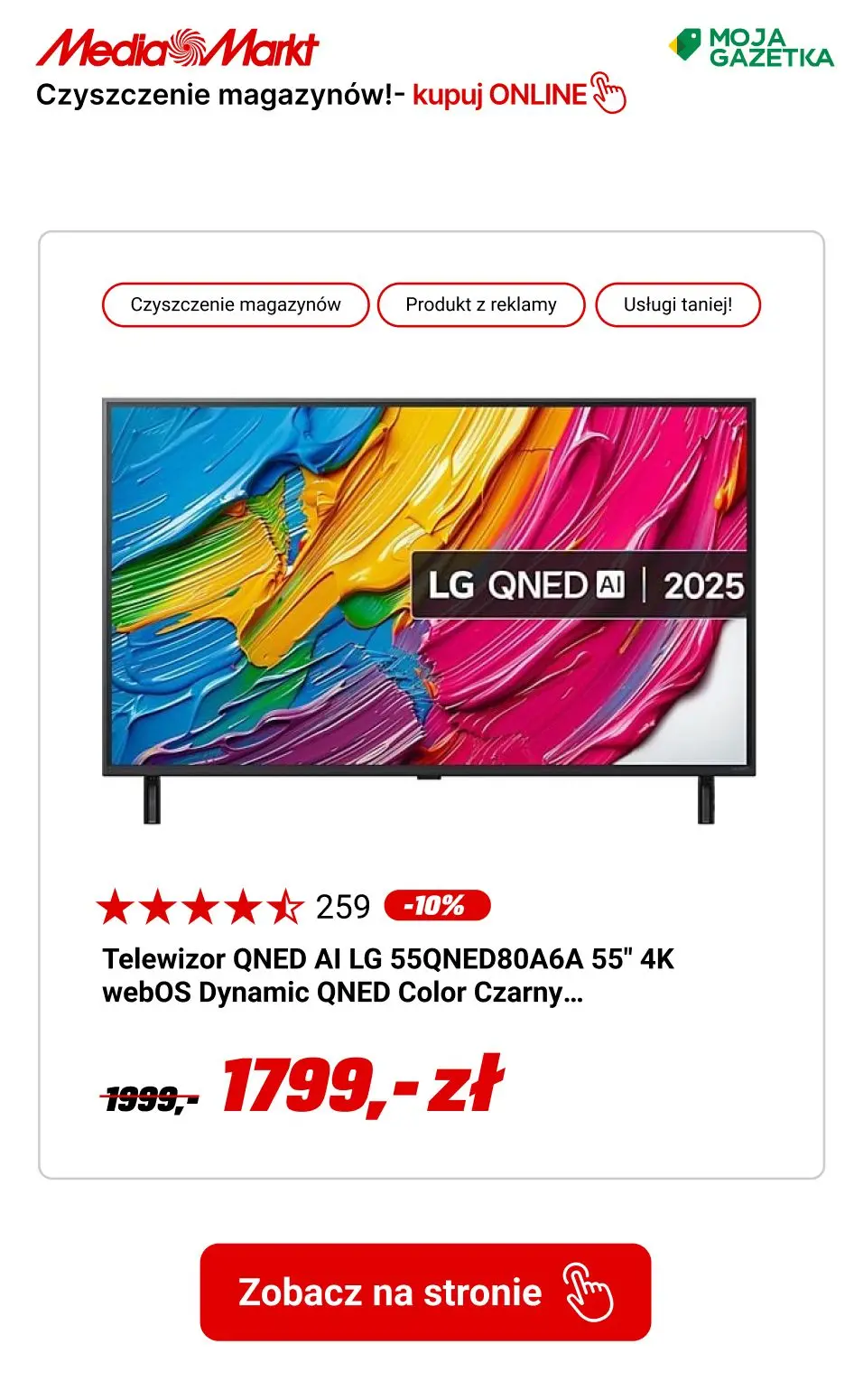Select the Czyszczenie magazynów filter pill
Viewport: 854px width, 1400px height.
coord(237,304)
